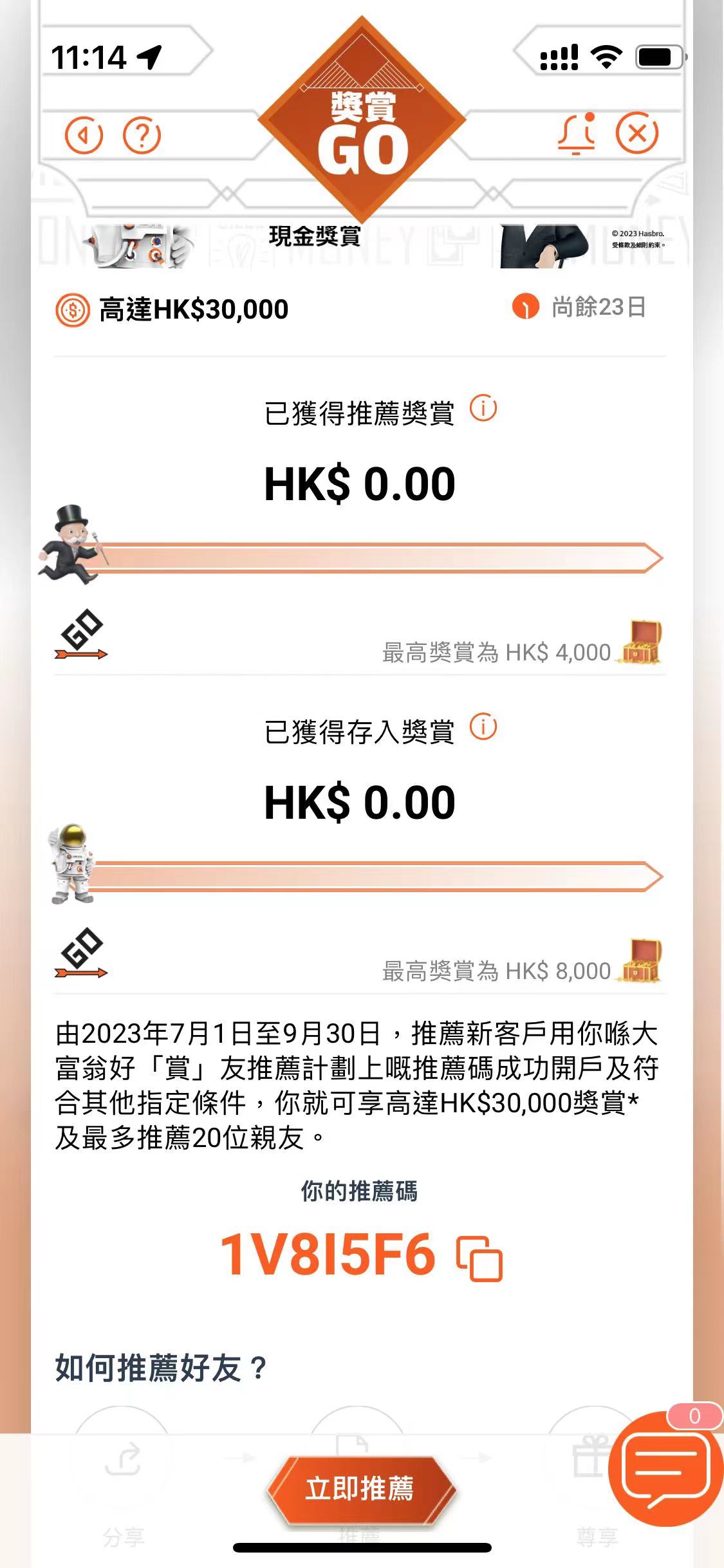Copy referral code 1V8I5F6
Viewport: 724px width, 1568px height.
tap(479, 1258)
